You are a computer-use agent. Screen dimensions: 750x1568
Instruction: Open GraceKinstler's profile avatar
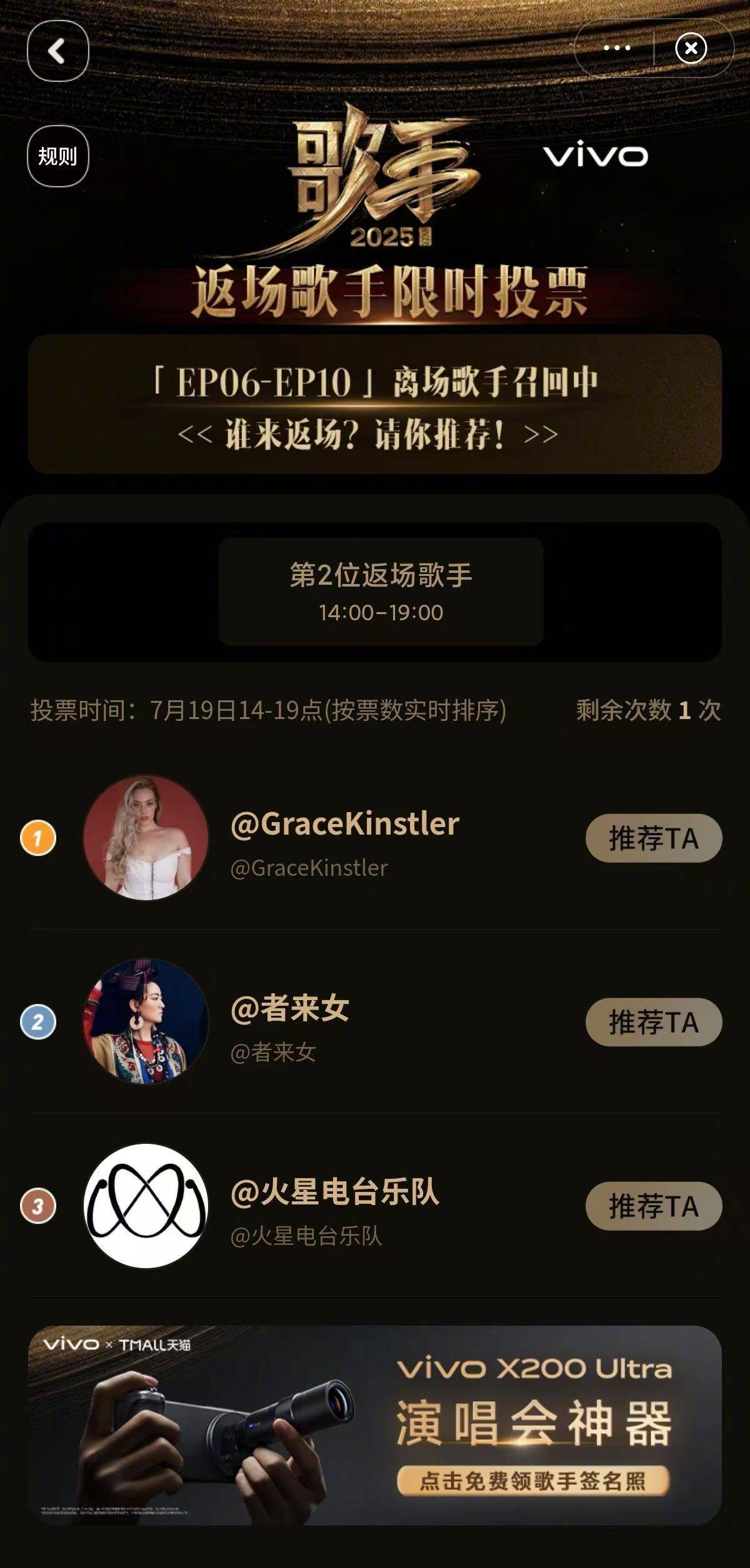[146, 838]
